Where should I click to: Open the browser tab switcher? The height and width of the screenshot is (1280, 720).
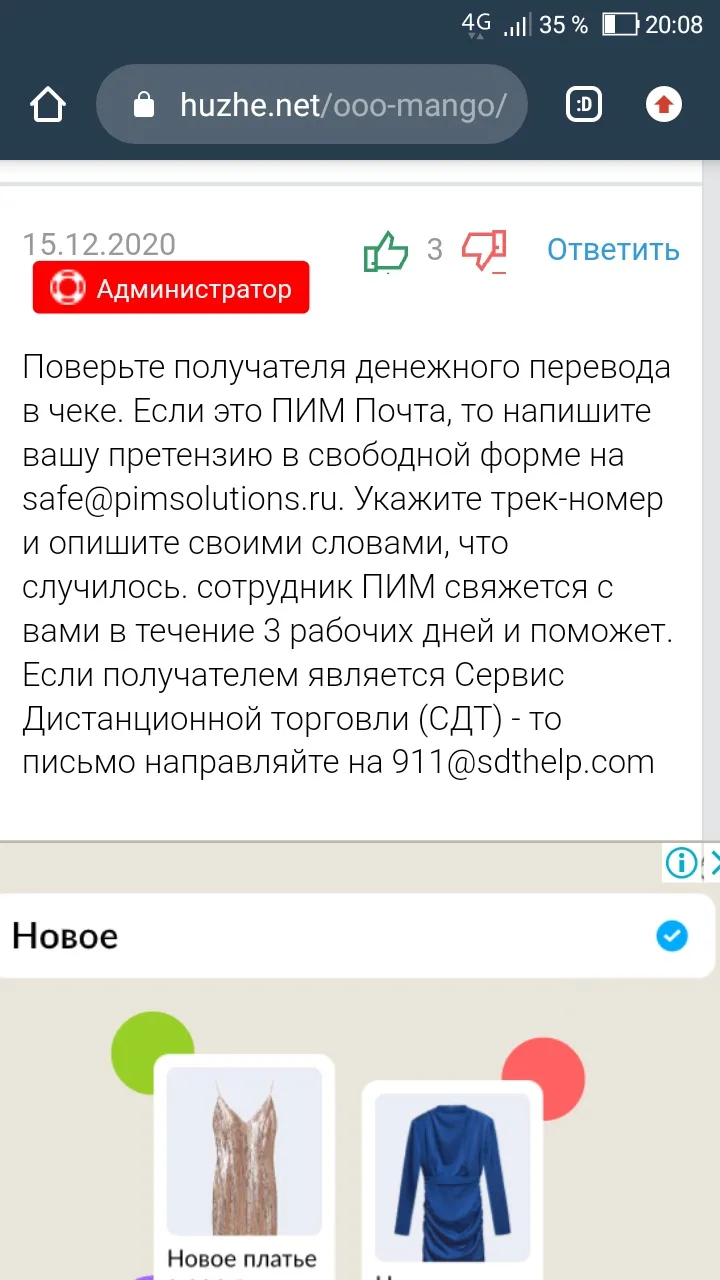pyautogui.click(x=584, y=104)
